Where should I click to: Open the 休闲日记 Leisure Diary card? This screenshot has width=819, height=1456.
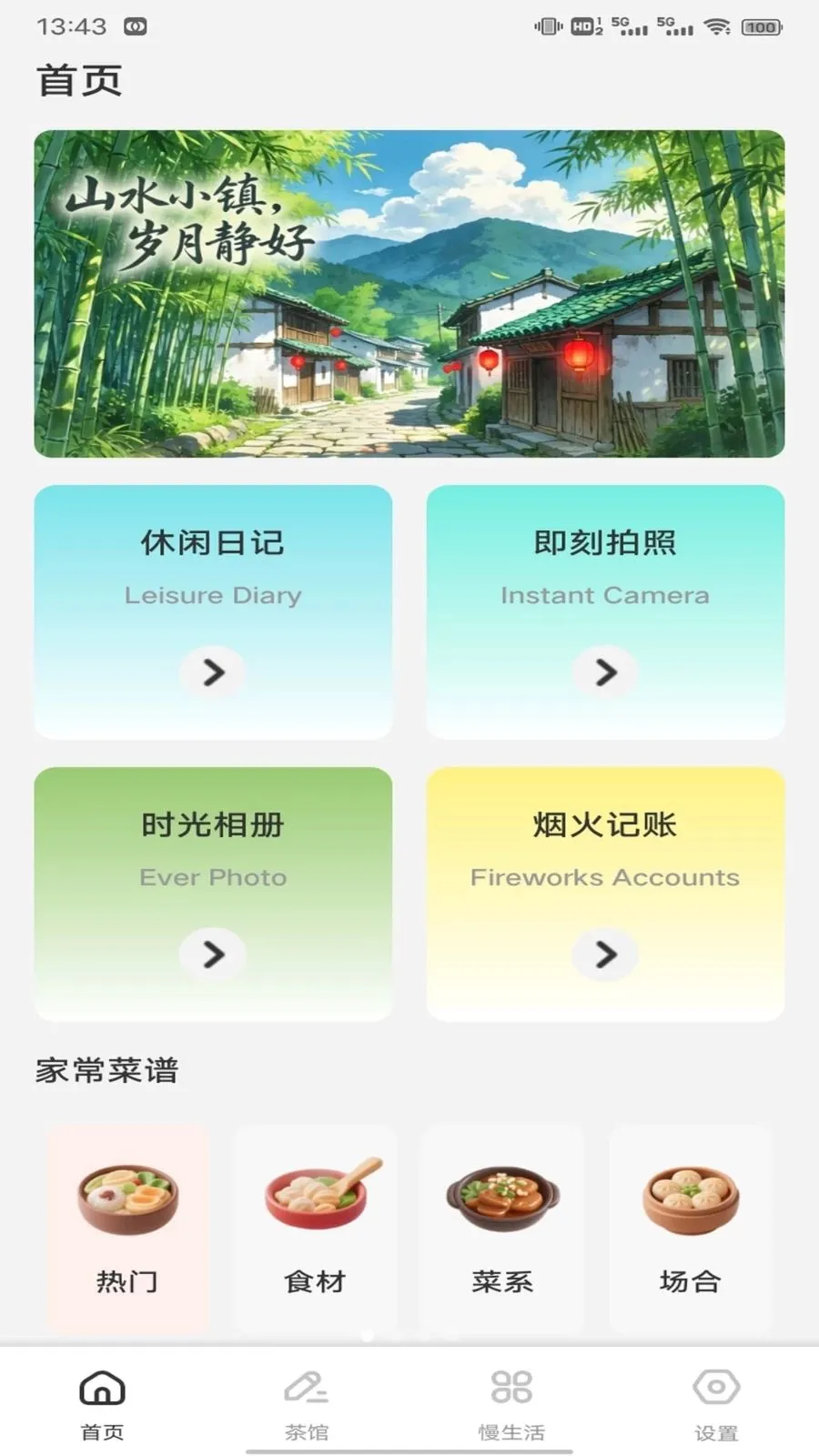click(213, 612)
